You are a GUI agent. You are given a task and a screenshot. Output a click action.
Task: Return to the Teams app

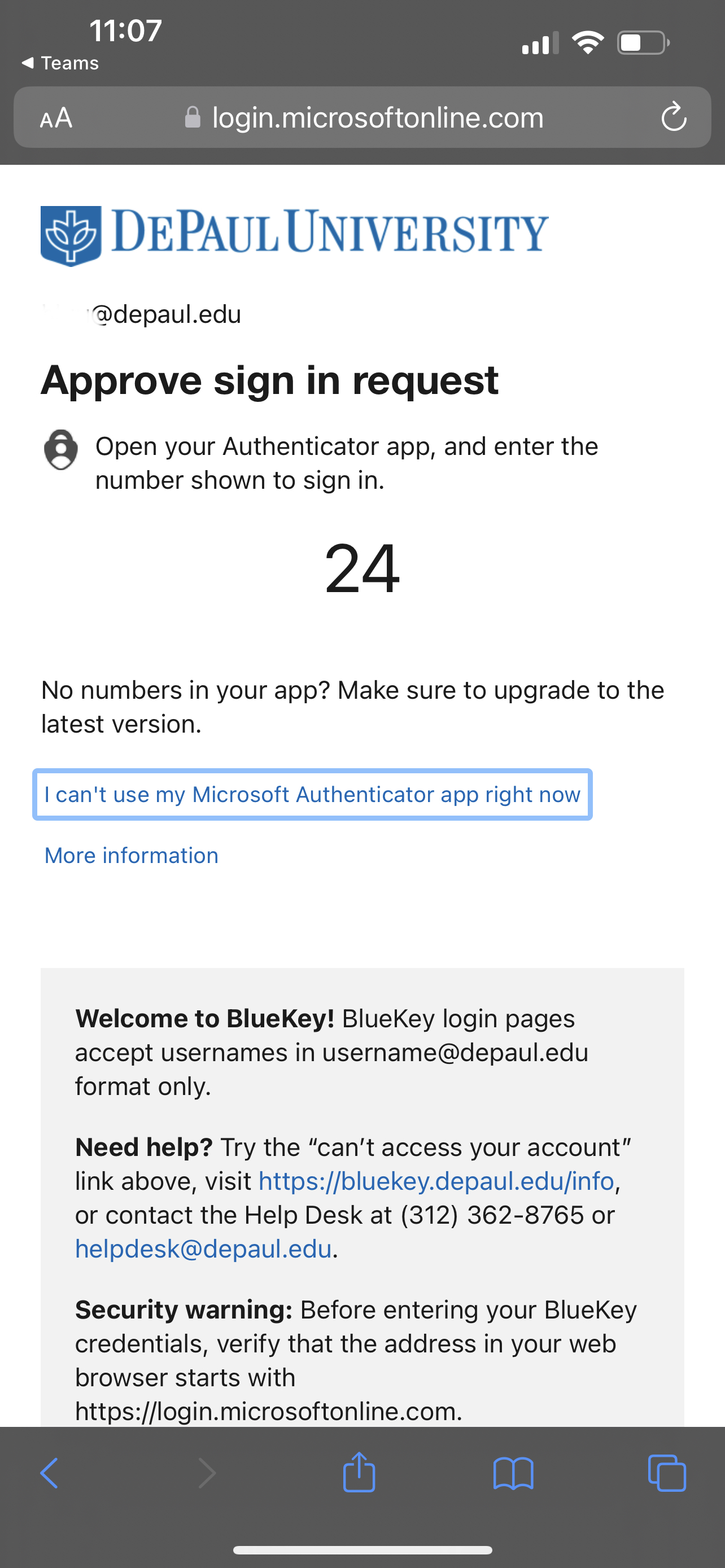click(x=60, y=63)
